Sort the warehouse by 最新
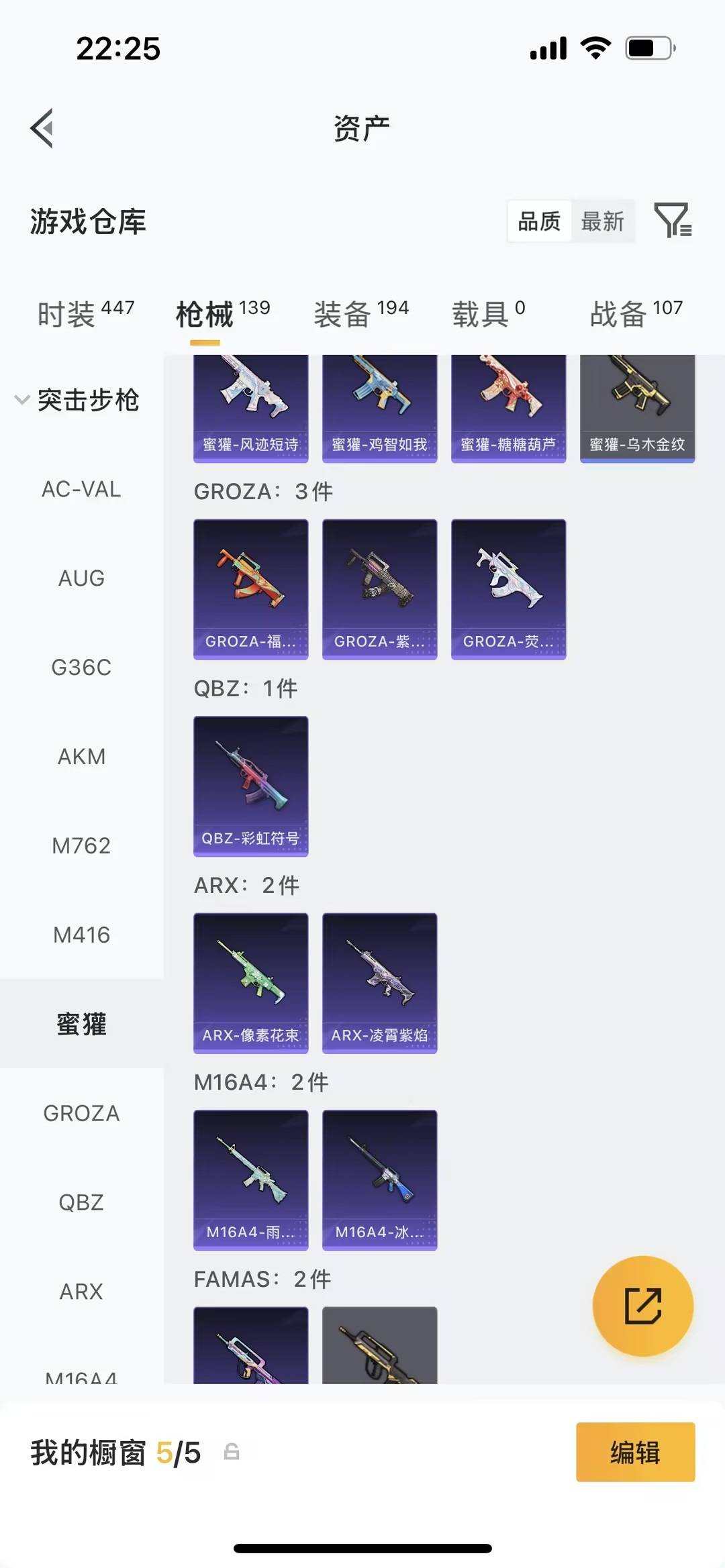This screenshot has height=1568, width=725. tap(602, 221)
